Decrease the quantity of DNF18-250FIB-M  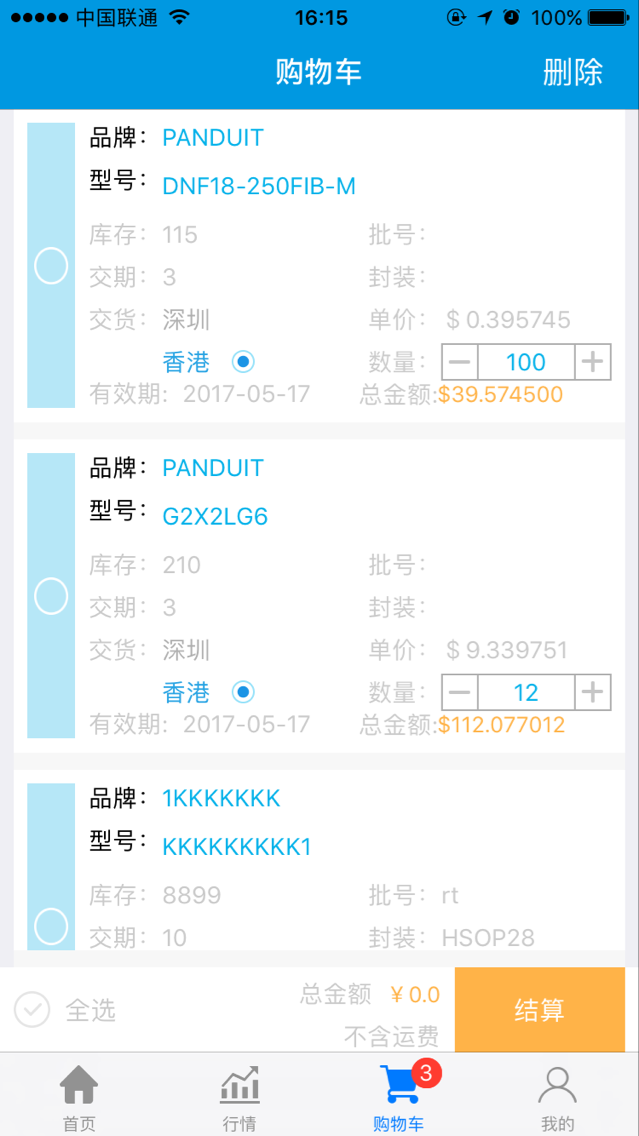coord(460,362)
